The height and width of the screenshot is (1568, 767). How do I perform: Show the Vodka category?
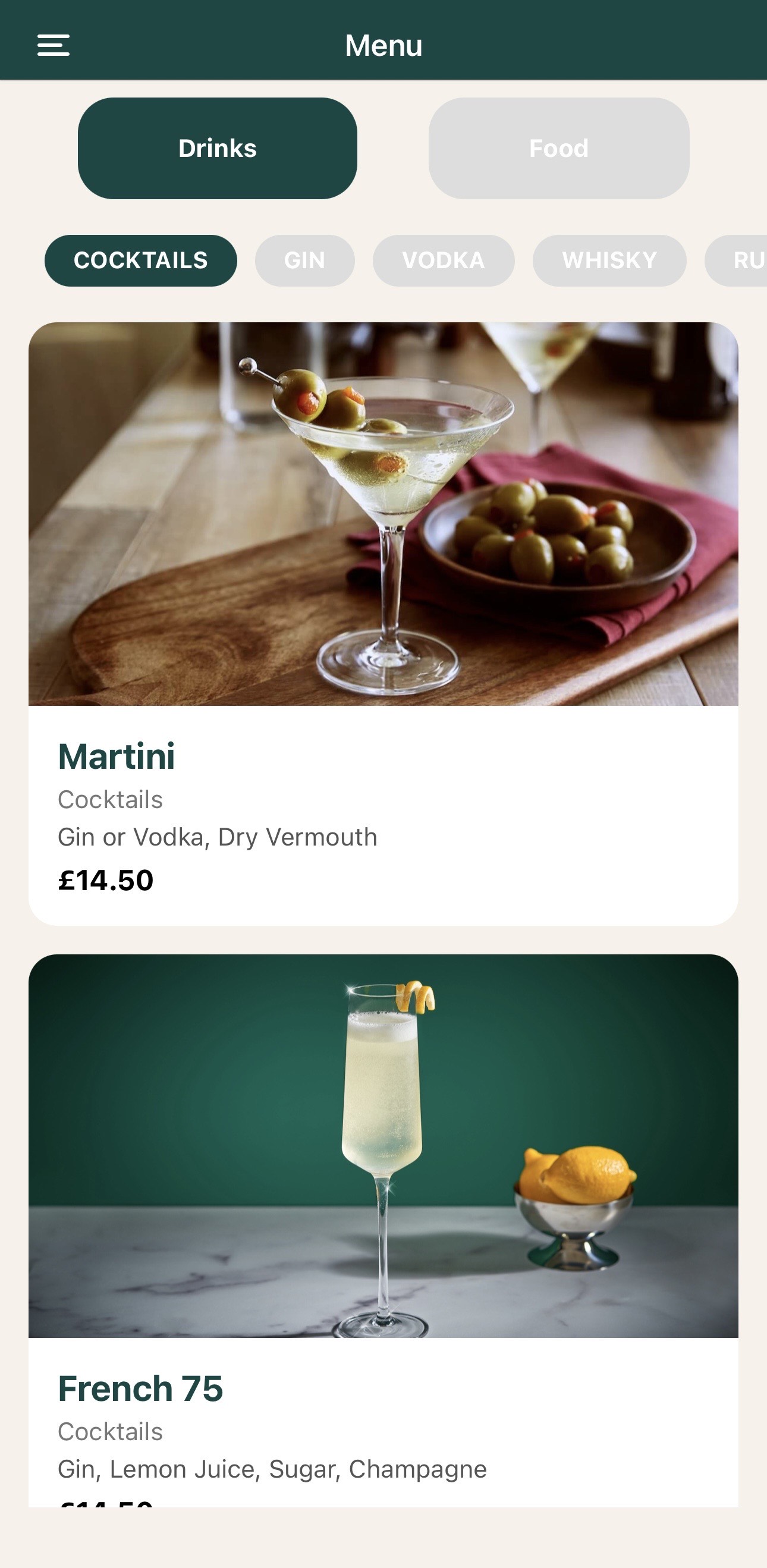tap(443, 260)
